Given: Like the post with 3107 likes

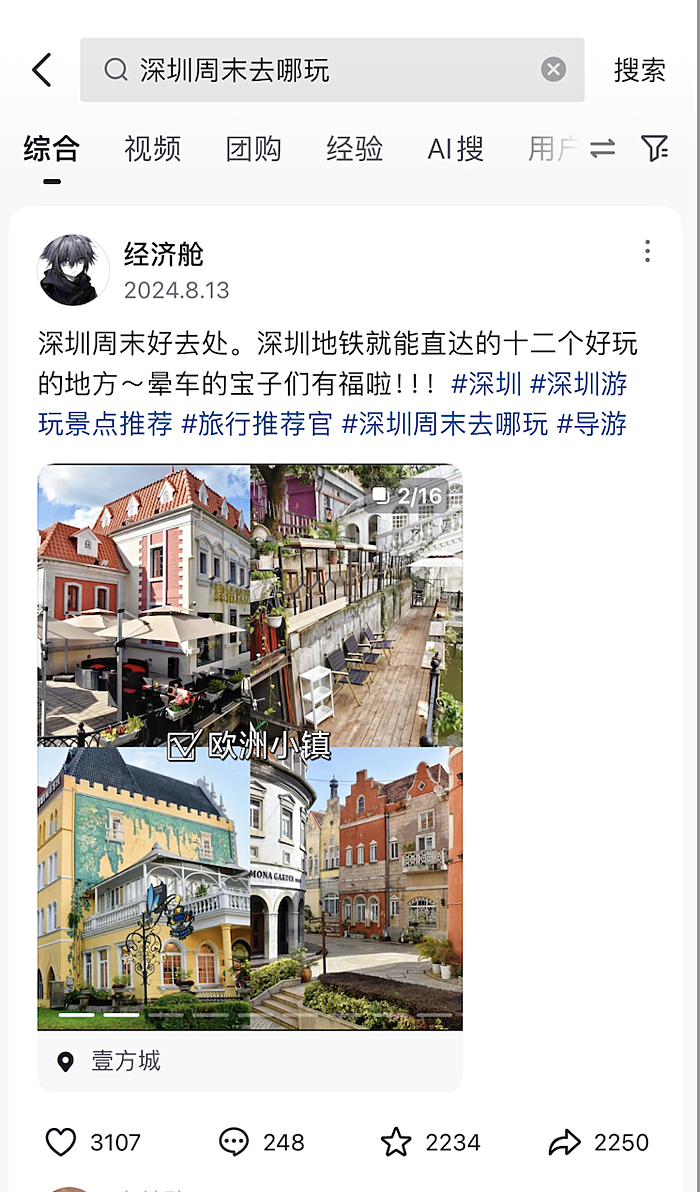Looking at the screenshot, I should pos(61,1142).
